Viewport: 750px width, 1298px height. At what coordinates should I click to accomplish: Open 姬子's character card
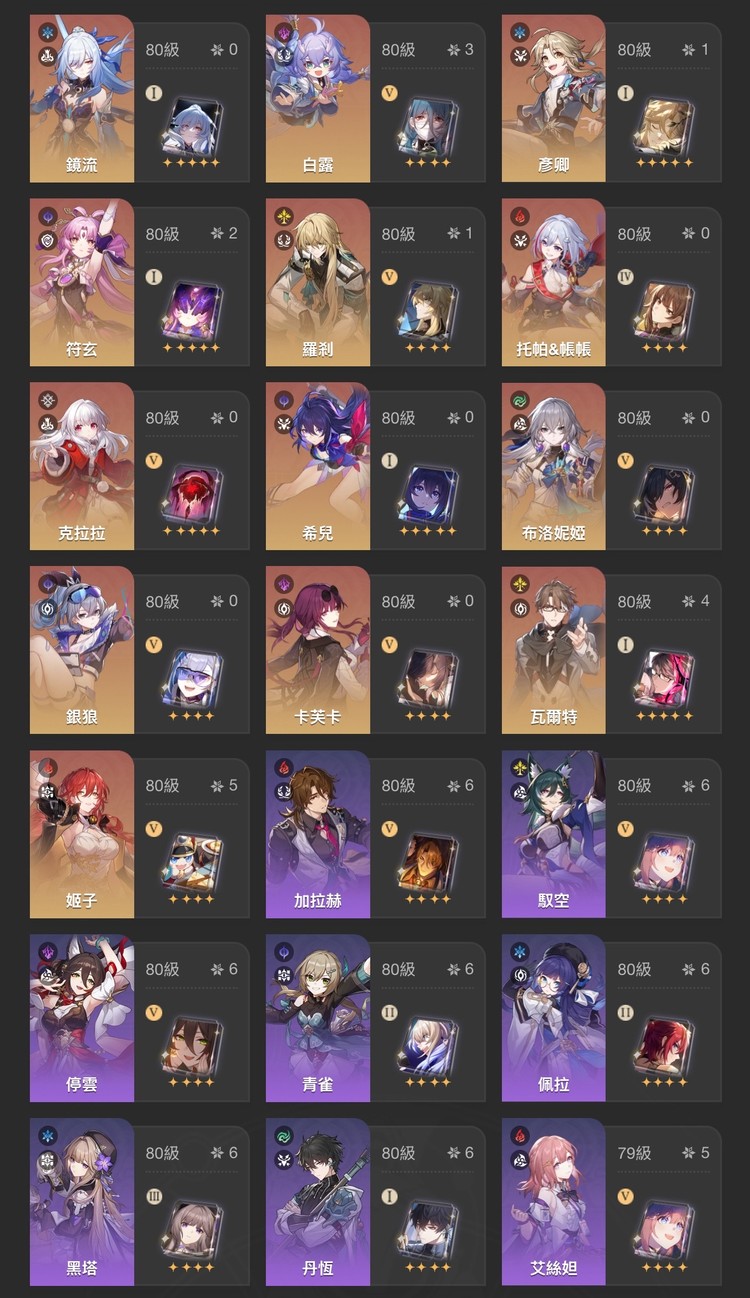[x=82, y=834]
